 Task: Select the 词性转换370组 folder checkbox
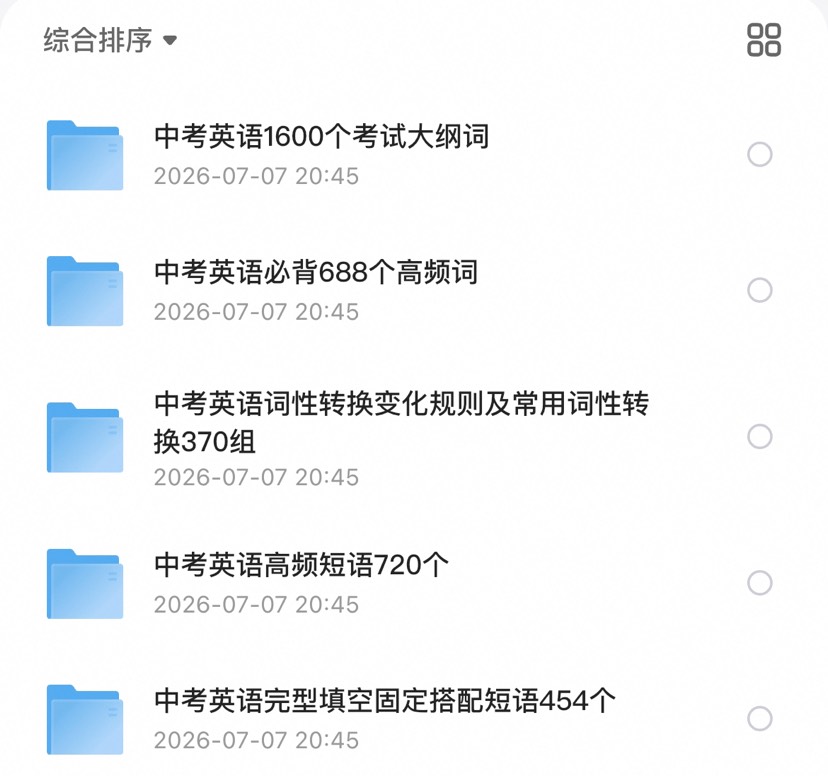coord(760,437)
